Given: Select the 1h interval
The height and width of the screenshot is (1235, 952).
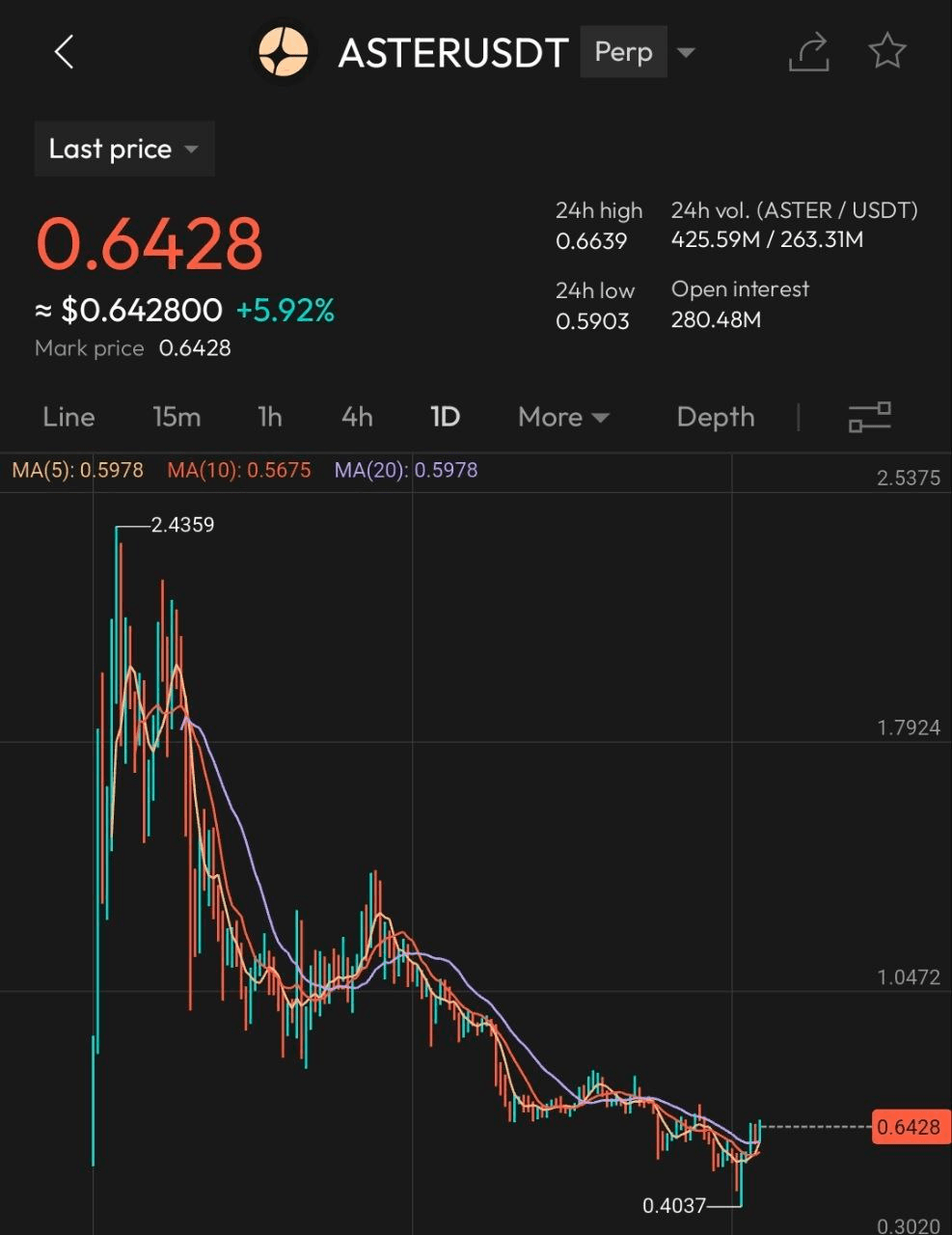Looking at the screenshot, I should 269,417.
